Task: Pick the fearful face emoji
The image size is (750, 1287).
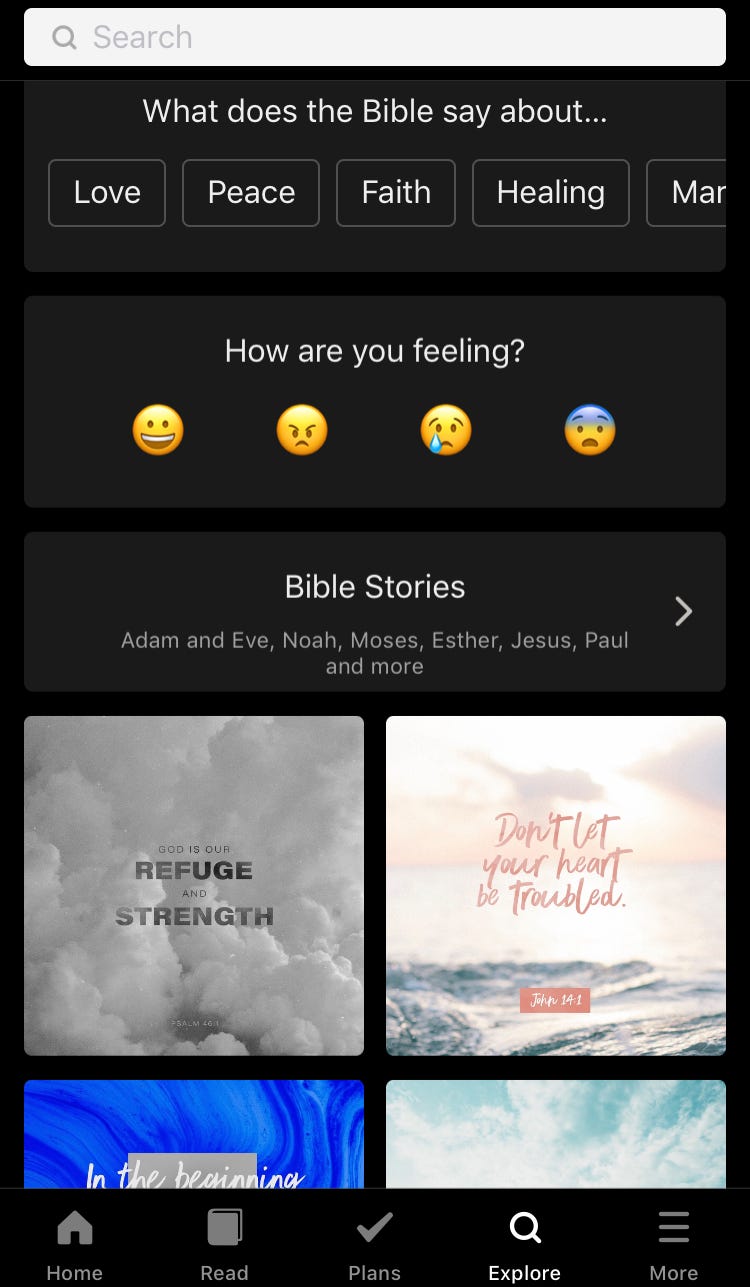Action: pyautogui.click(x=590, y=431)
